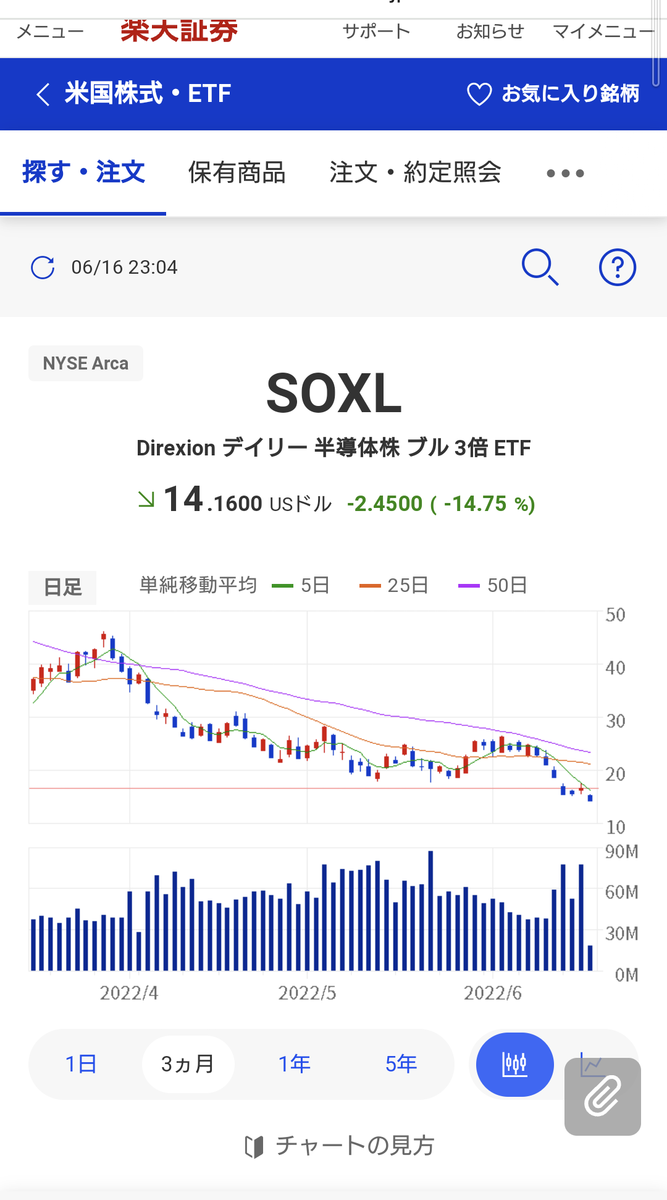667x1200 pixels.
Task: Switch chart to 1年 range
Action: [x=294, y=1064]
